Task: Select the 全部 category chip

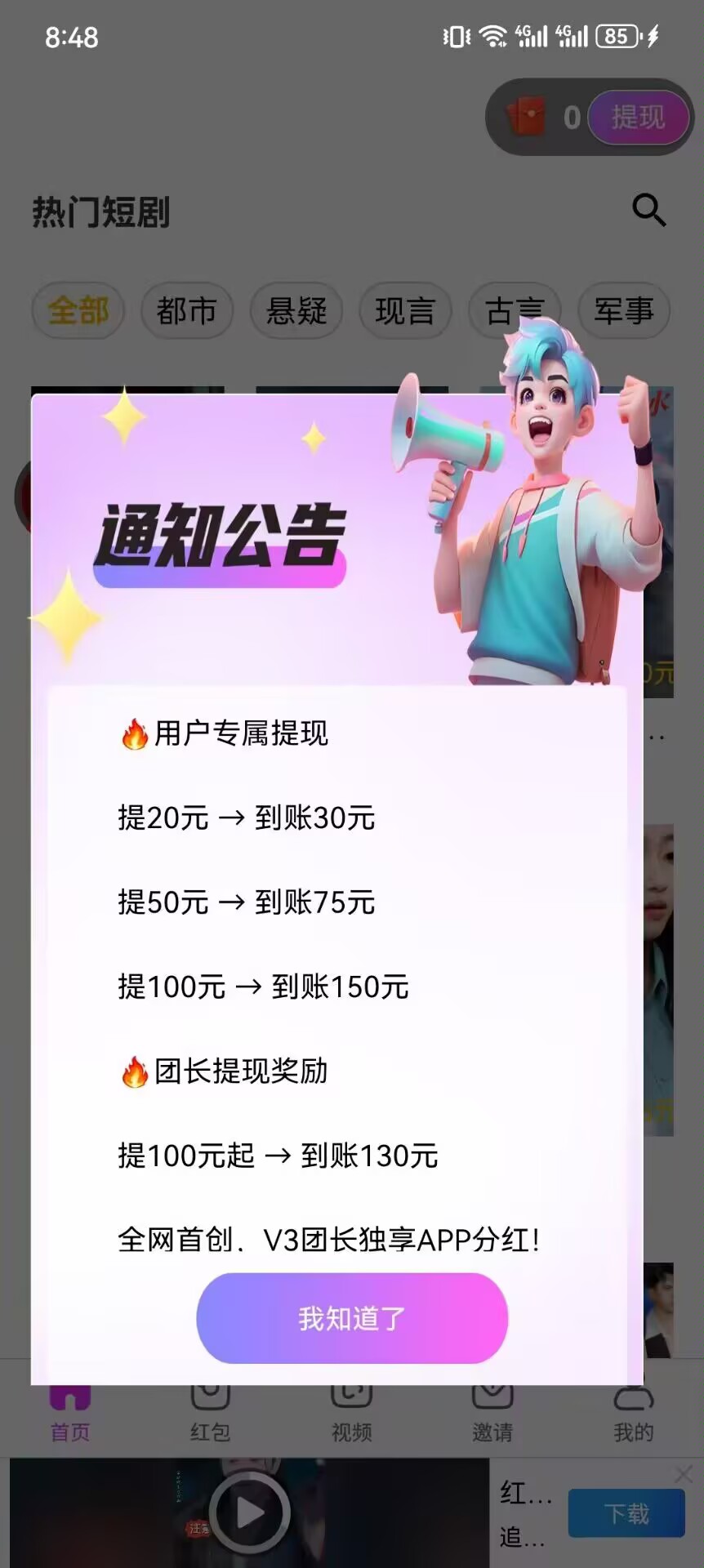Action: (78, 311)
